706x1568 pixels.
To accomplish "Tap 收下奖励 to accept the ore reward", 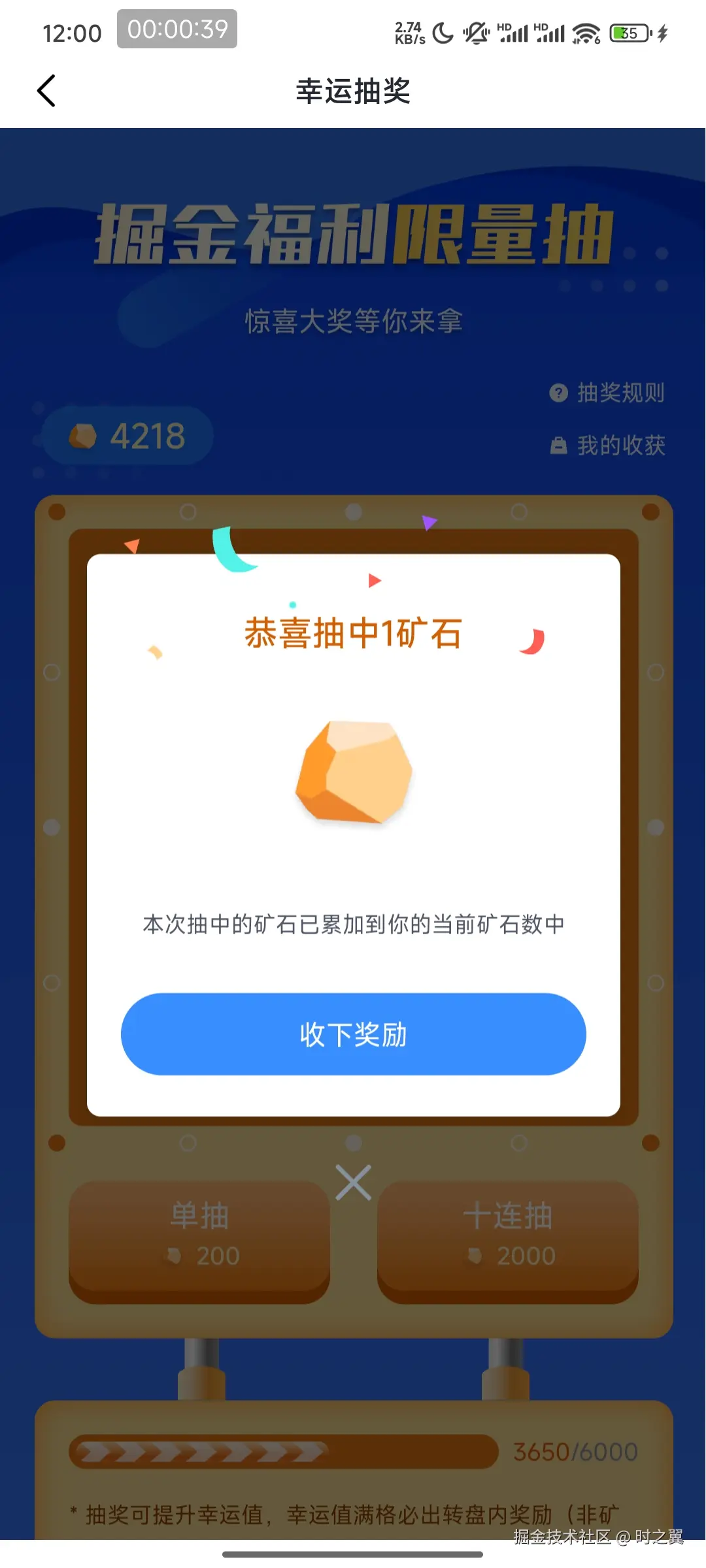I will pyautogui.click(x=353, y=1034).
